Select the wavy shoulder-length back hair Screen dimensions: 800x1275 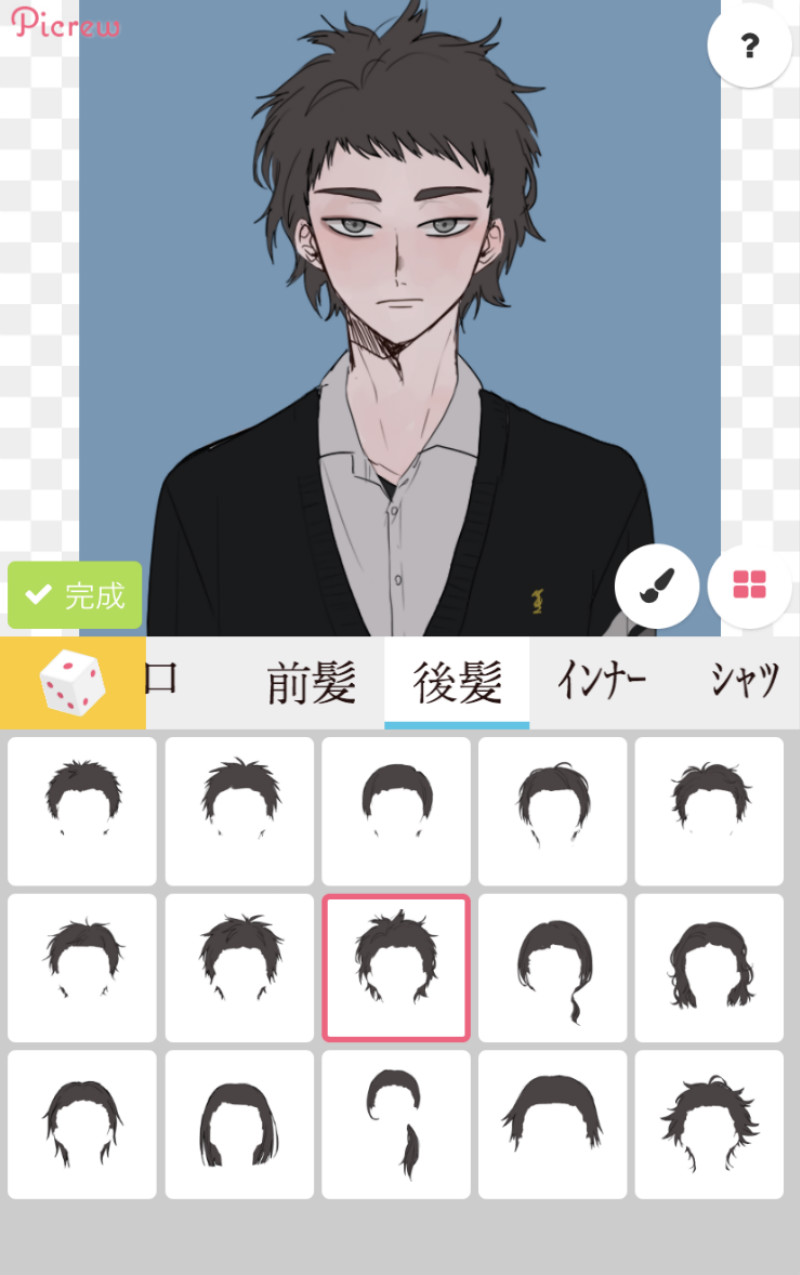pos(709,968)
